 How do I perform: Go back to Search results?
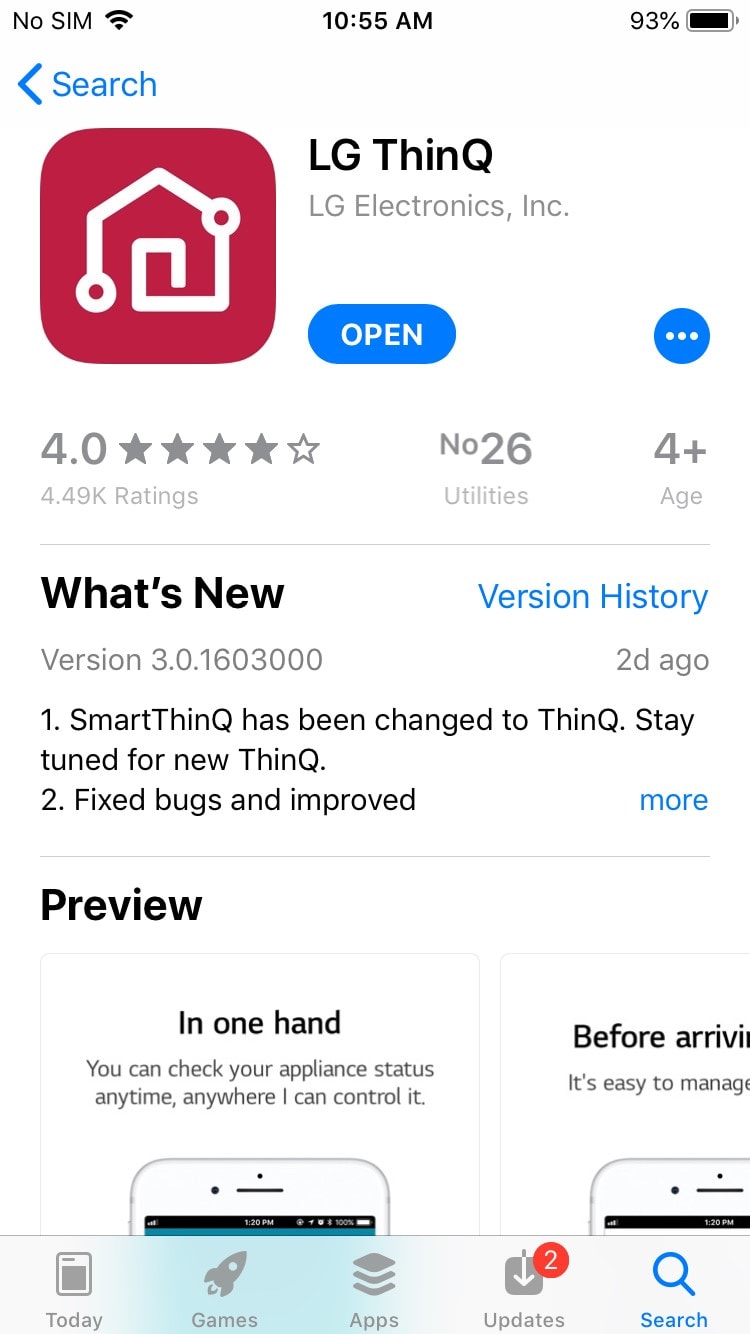click(x=88, y=85)
